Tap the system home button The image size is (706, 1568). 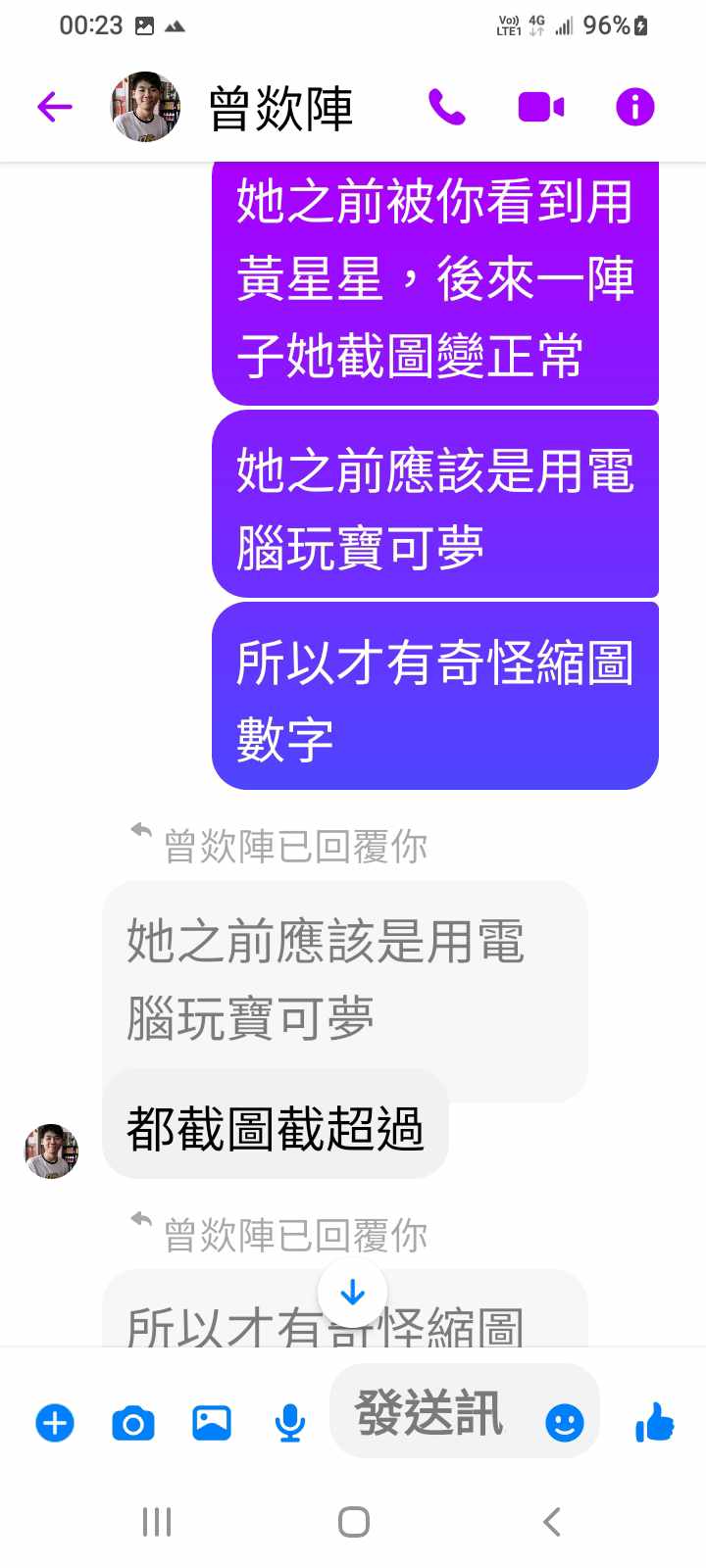353,1522
